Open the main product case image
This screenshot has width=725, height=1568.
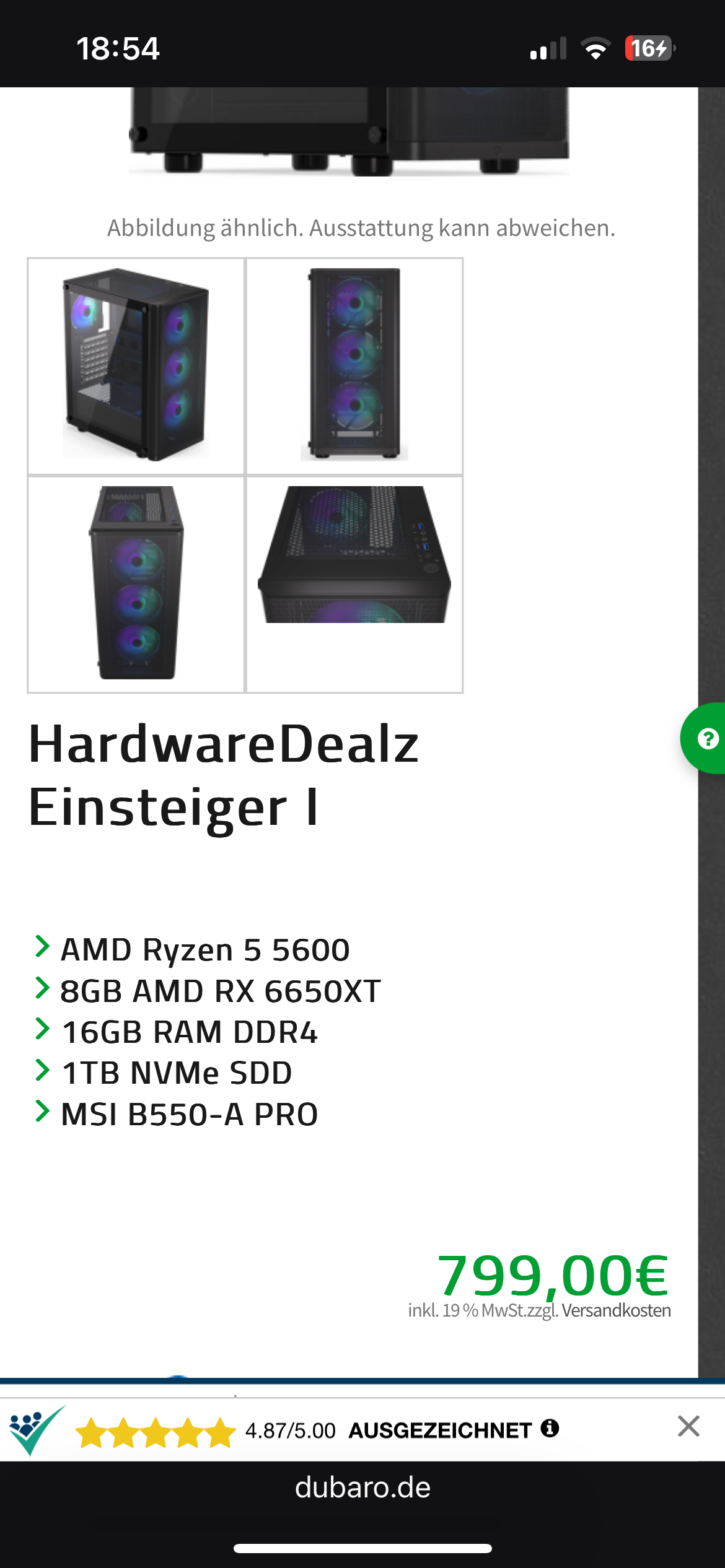tap(349, 131)
